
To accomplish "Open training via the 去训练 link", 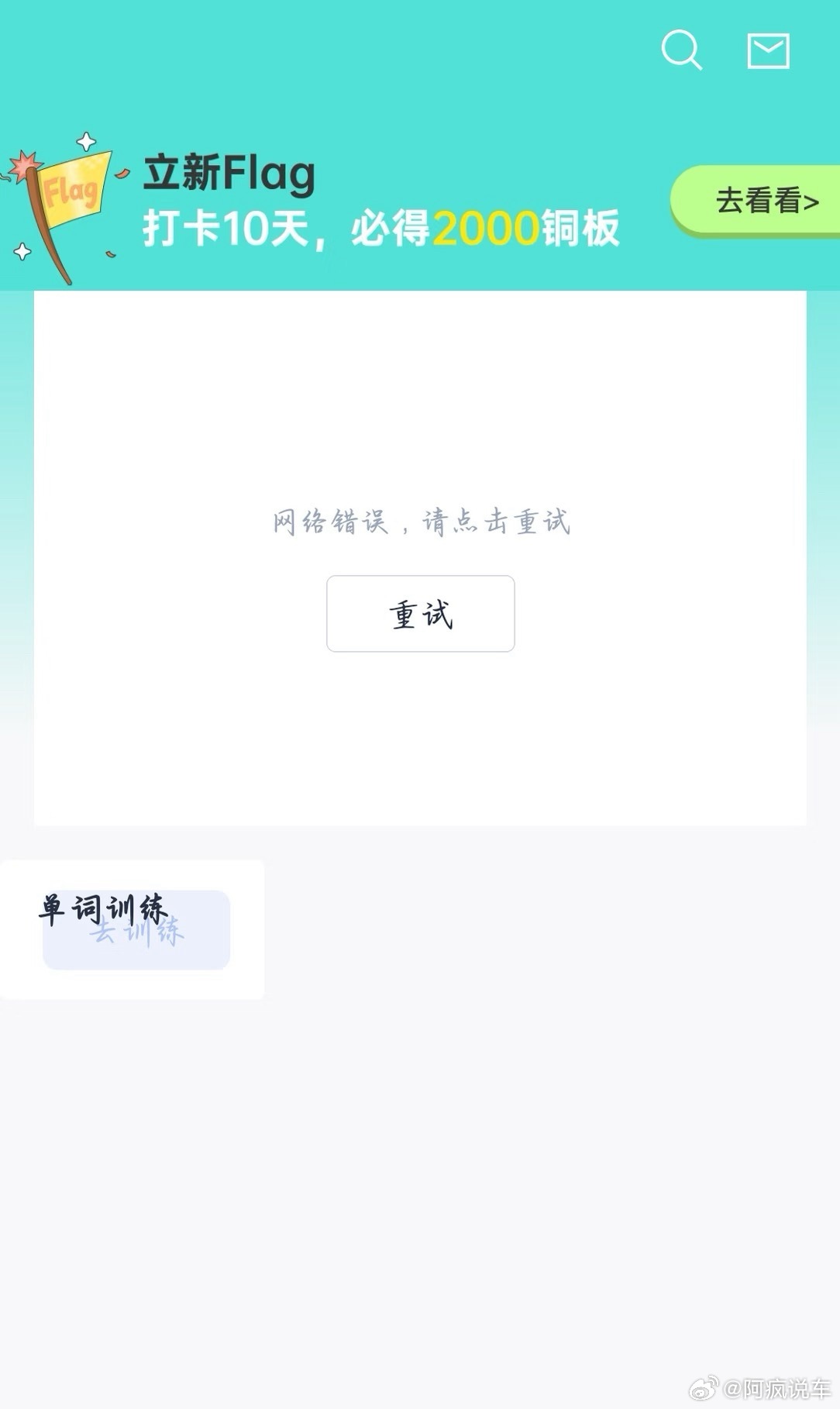I will [136, 932].
